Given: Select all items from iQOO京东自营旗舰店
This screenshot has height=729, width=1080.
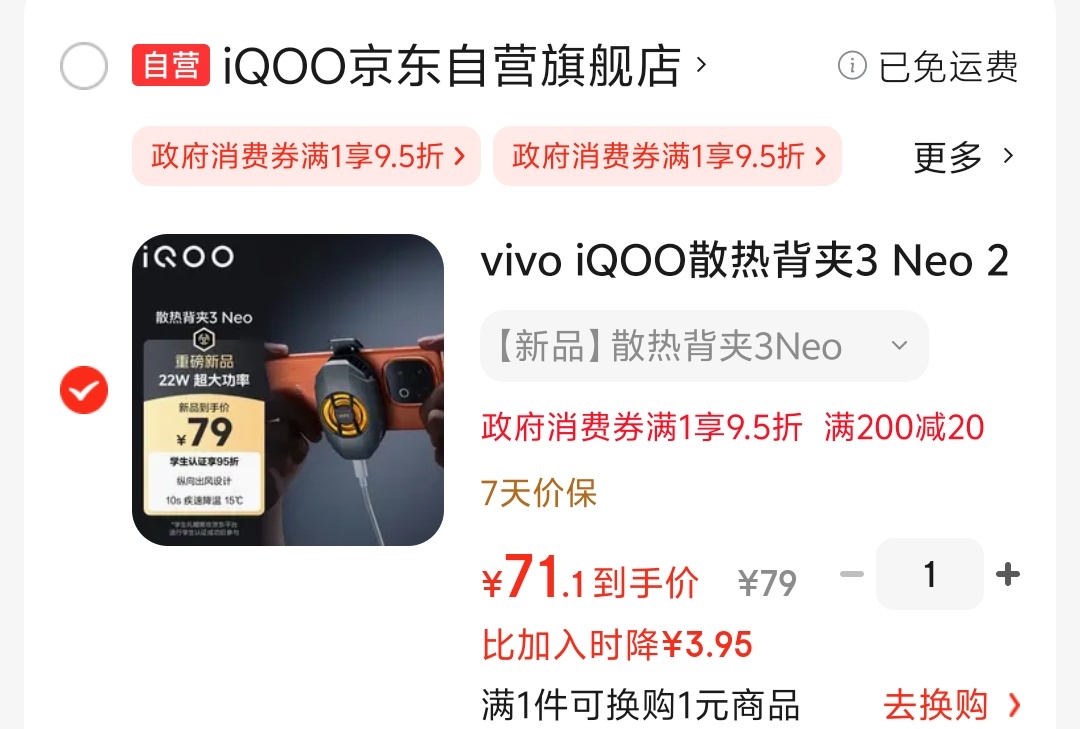Looking at the screenshot, I should tap(84, 67).
